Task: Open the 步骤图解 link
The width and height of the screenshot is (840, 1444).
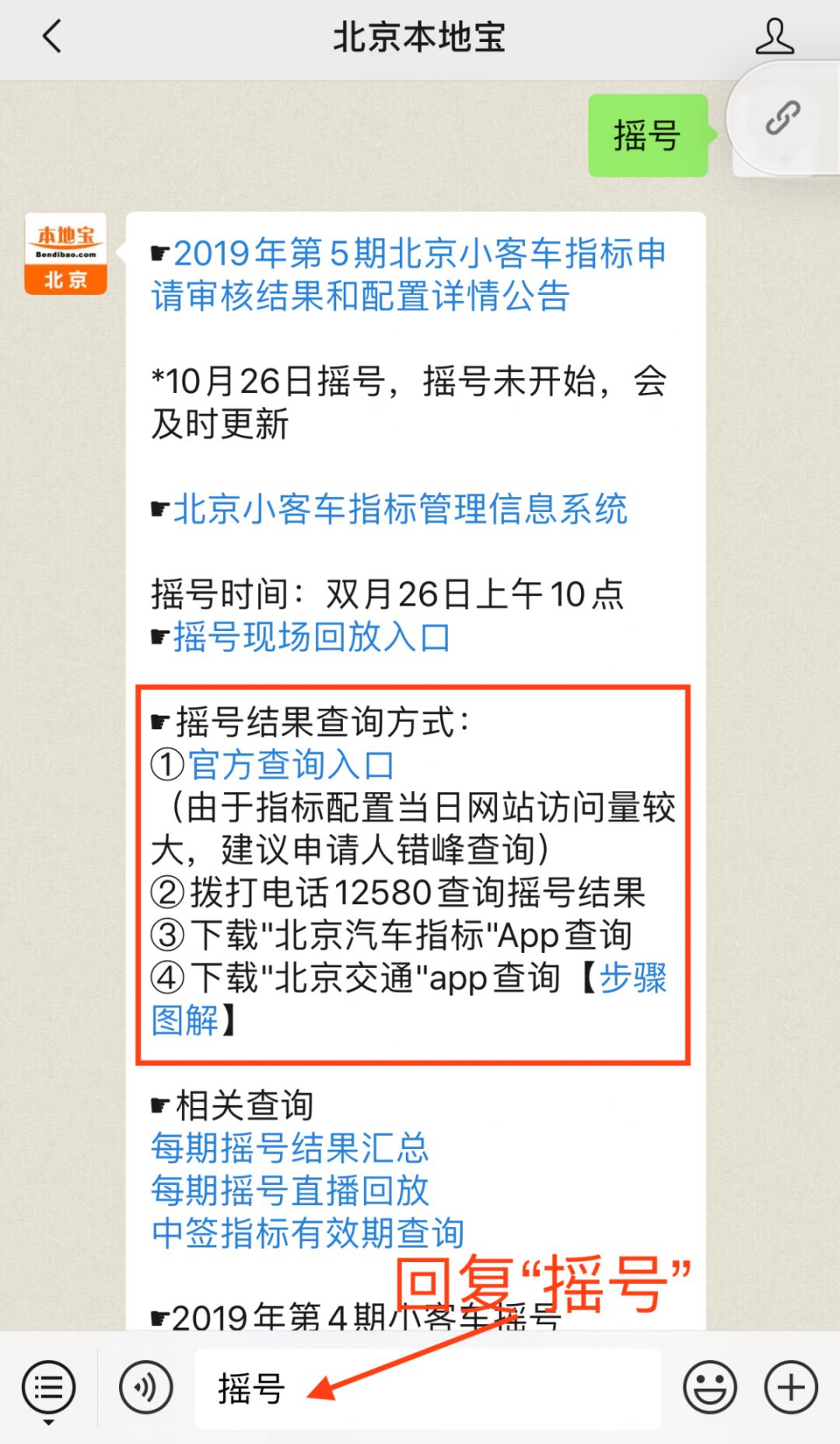Action: [632, 978]
